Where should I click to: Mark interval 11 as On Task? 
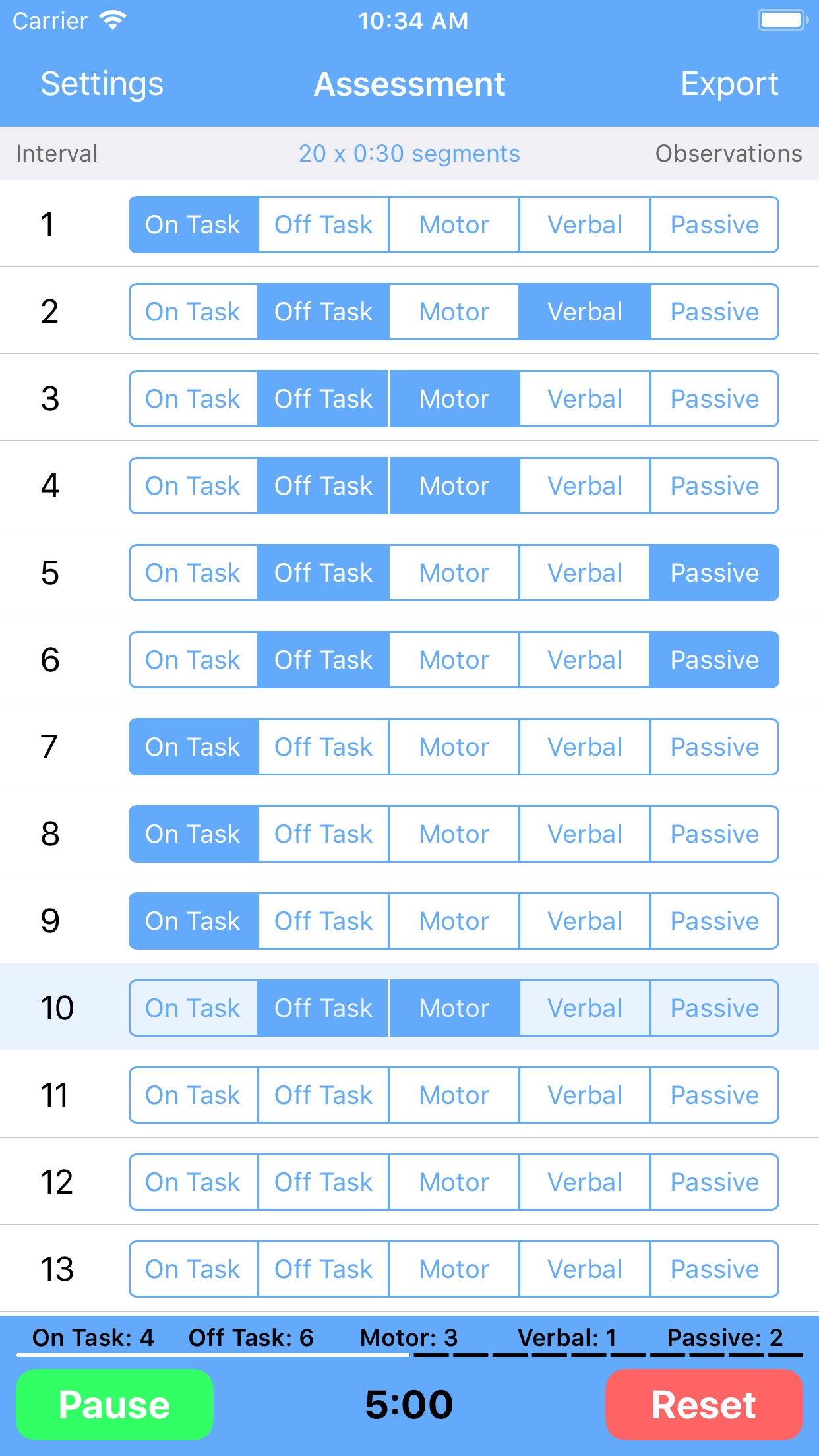pyautogui.click(x=192, y=1095)
